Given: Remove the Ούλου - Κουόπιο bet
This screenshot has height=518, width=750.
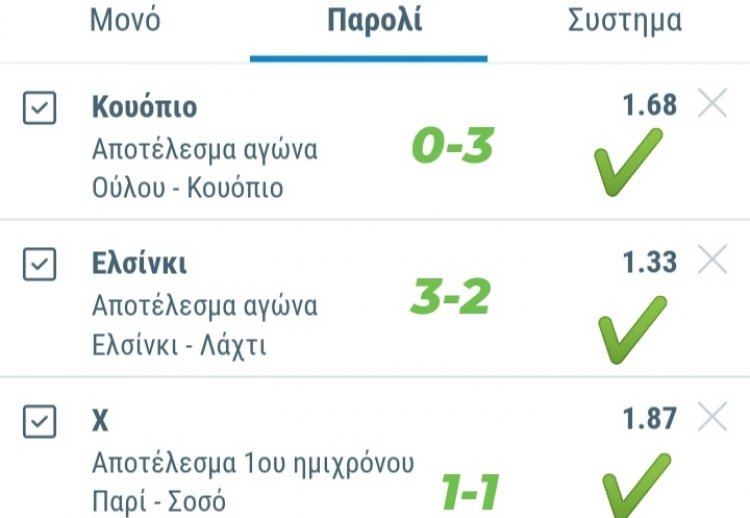Looking at the screenshot, I should pyautogui.click(x=712, y=104).
